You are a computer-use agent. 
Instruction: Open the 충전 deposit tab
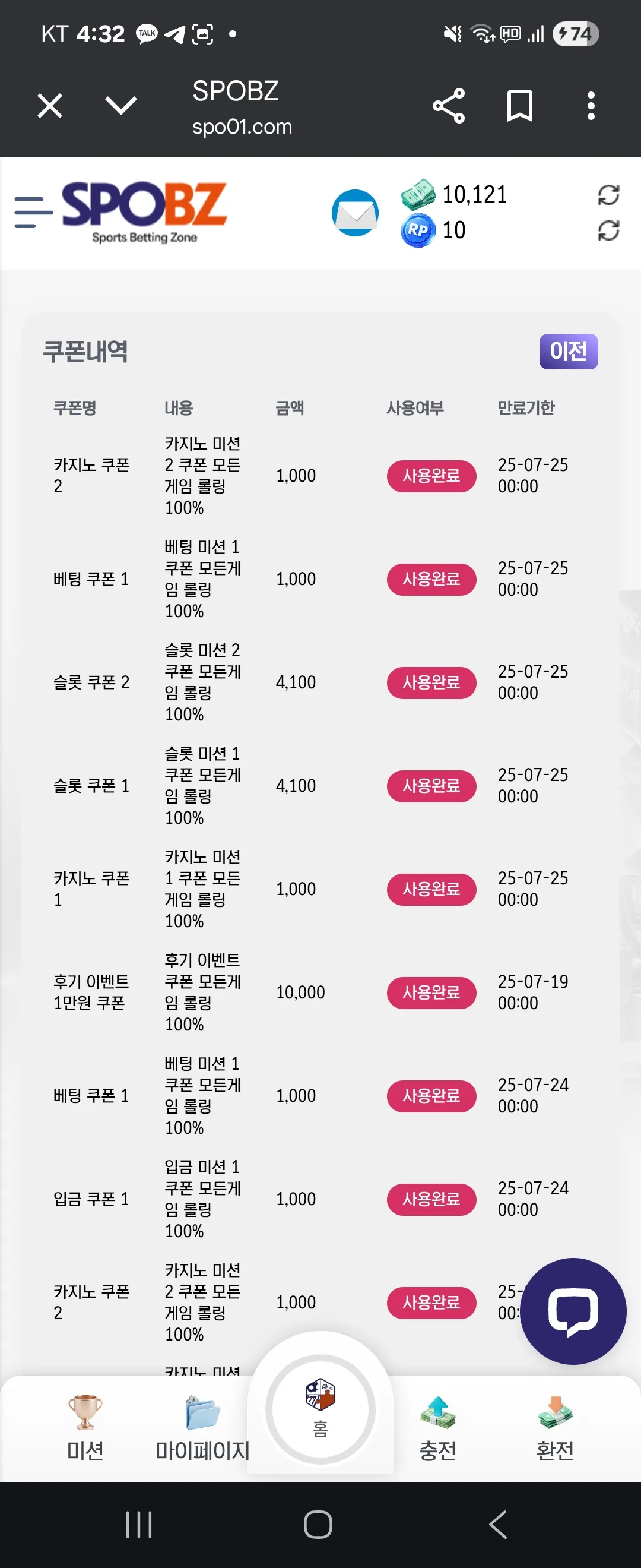coord(437,1428)
